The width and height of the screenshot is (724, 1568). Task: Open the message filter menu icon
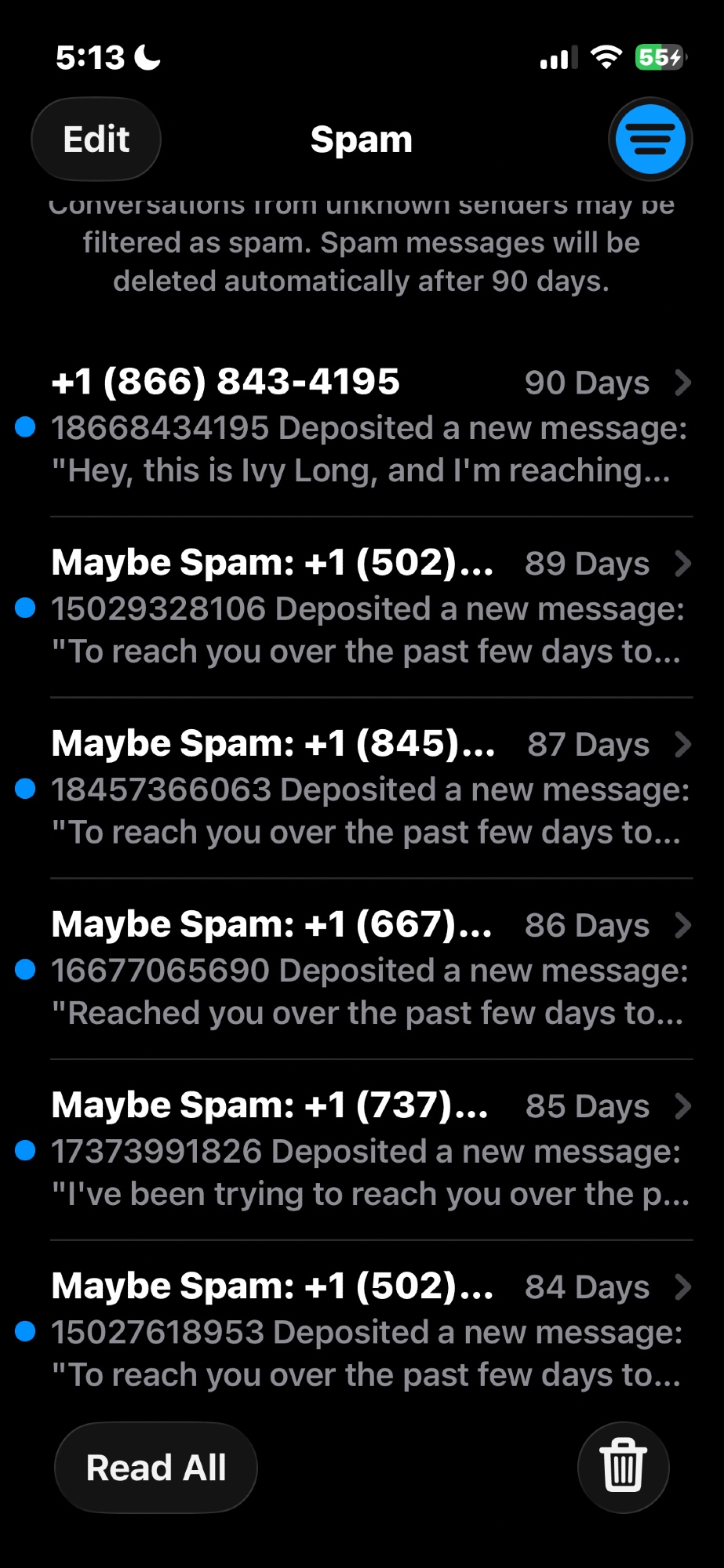(x=649, y=140)
